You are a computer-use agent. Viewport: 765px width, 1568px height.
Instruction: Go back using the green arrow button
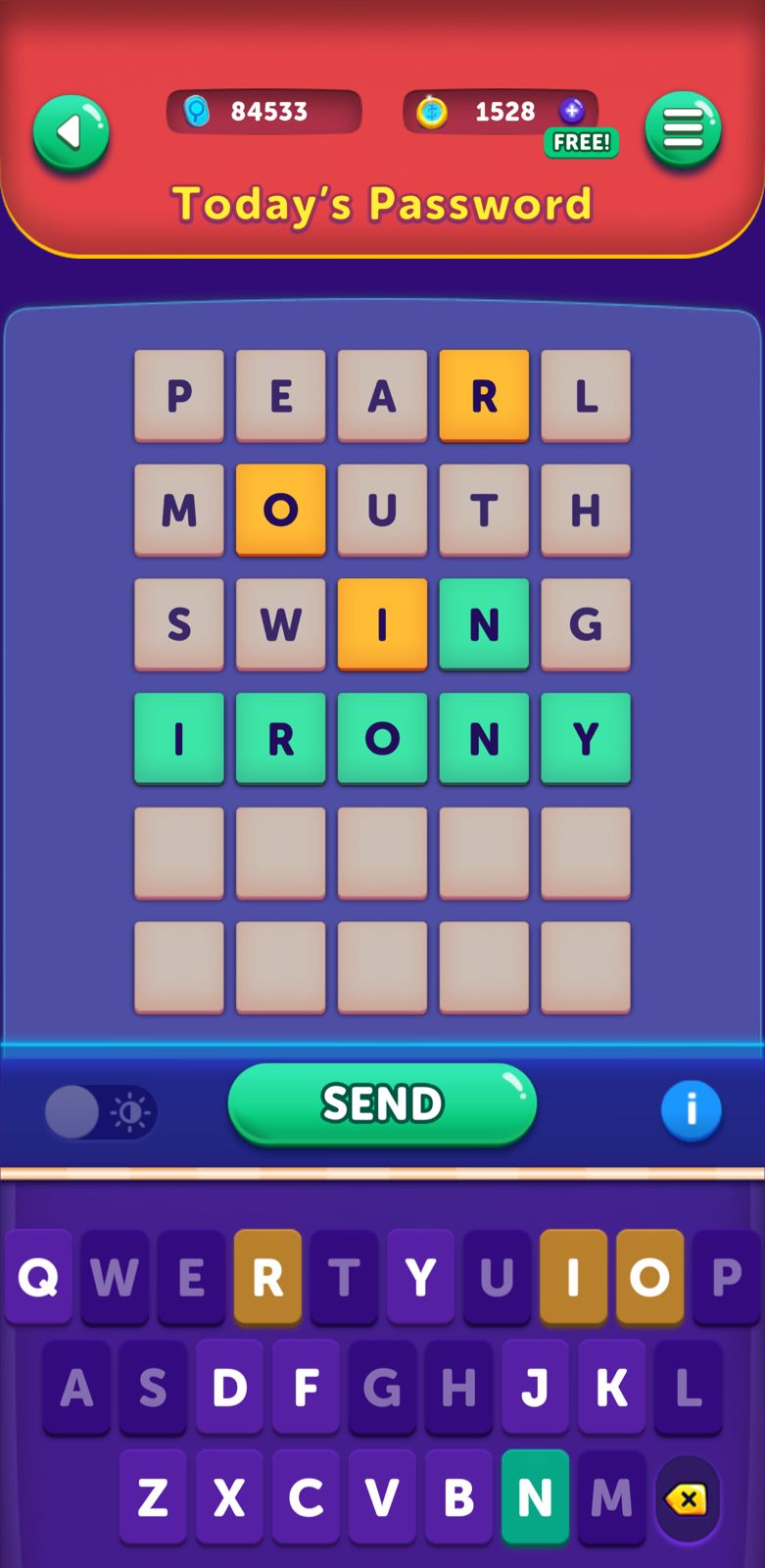71,133
